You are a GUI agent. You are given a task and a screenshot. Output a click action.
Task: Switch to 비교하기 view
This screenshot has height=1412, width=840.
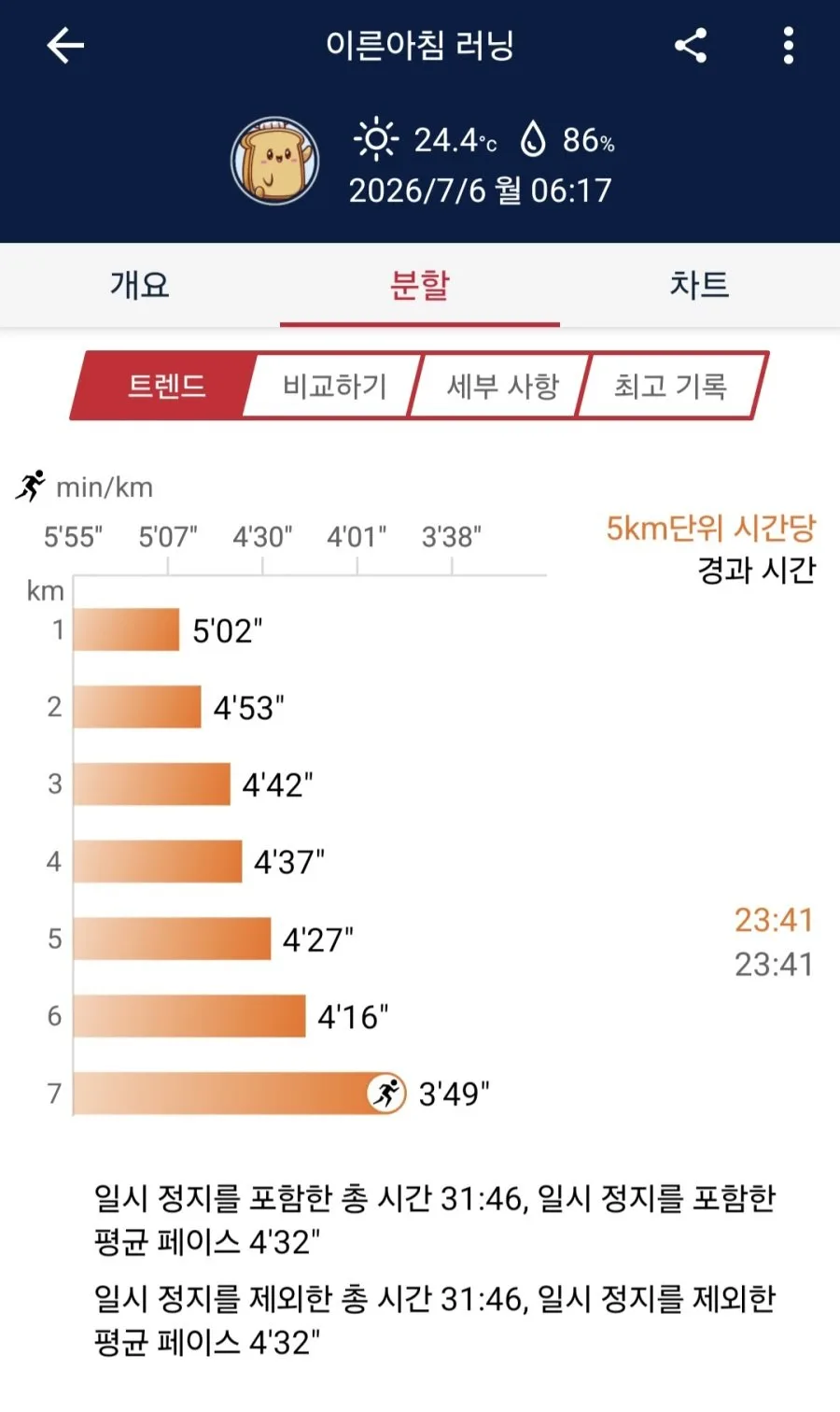pyautogui.click(x=334, y=386)
